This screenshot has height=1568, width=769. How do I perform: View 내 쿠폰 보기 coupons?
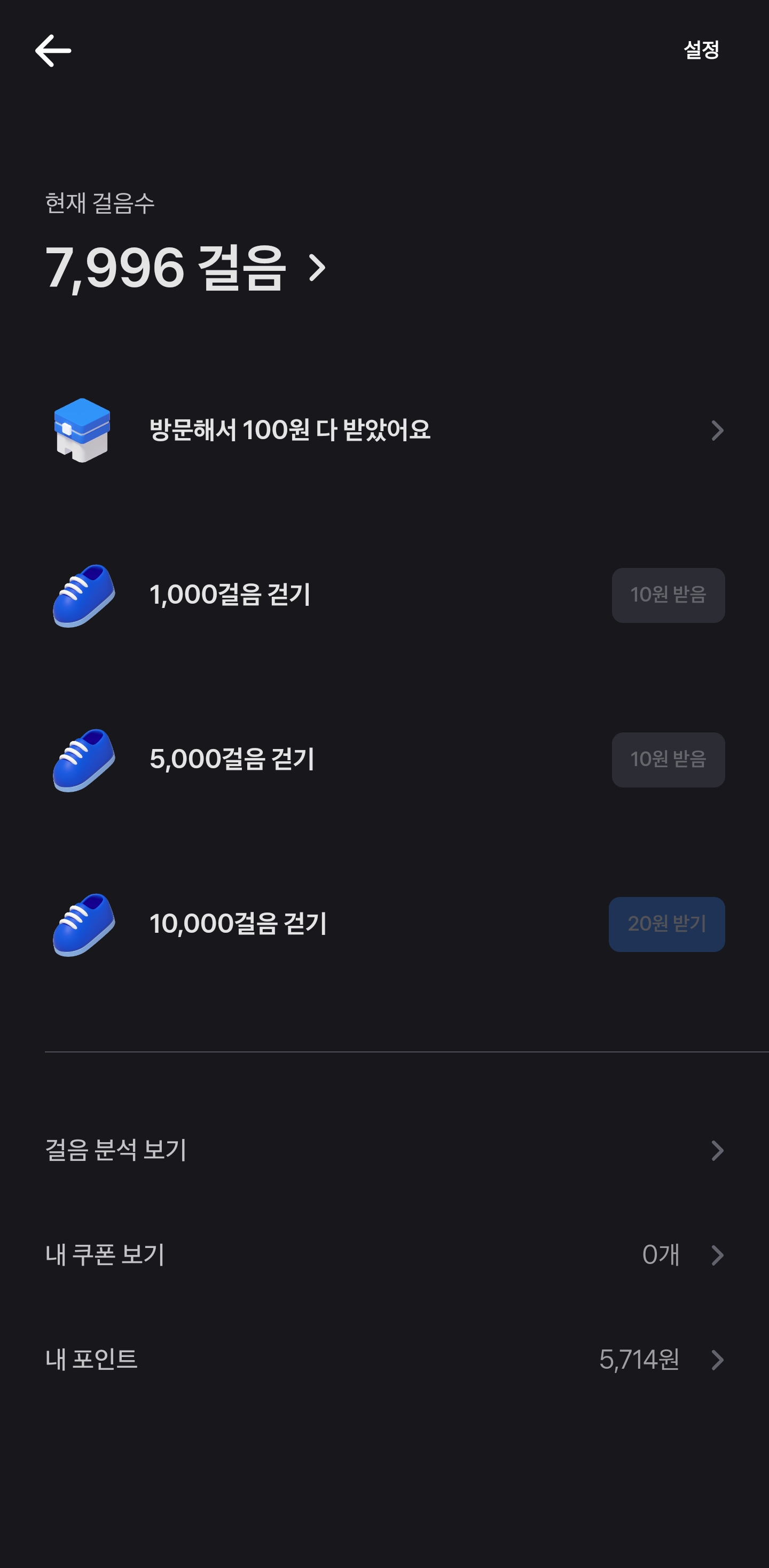384,1254
